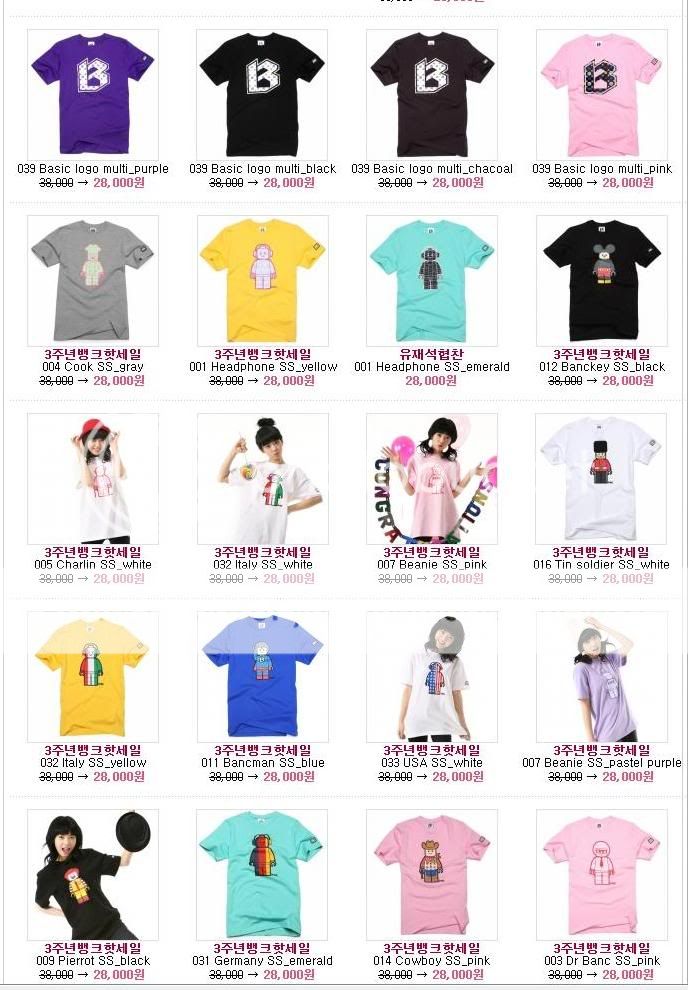Select the 033 USA SS_white tee
Screen dimensions: 688x990
(432, 676)
